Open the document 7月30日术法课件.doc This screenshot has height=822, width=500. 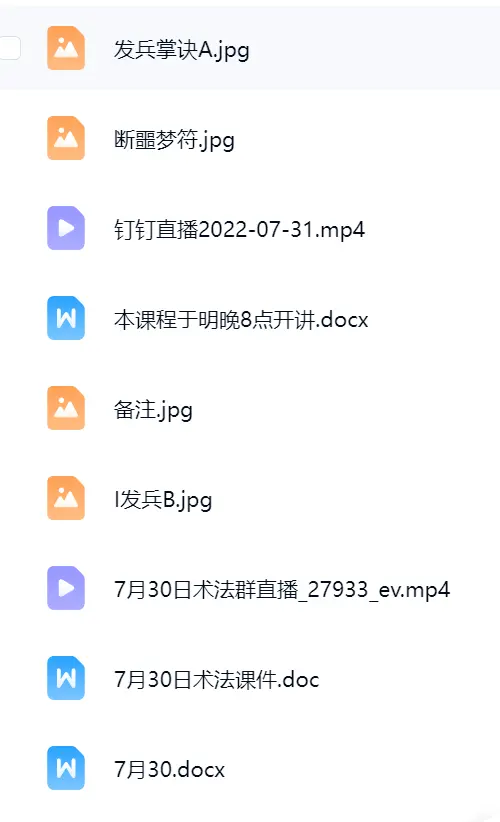coord(216,679)
